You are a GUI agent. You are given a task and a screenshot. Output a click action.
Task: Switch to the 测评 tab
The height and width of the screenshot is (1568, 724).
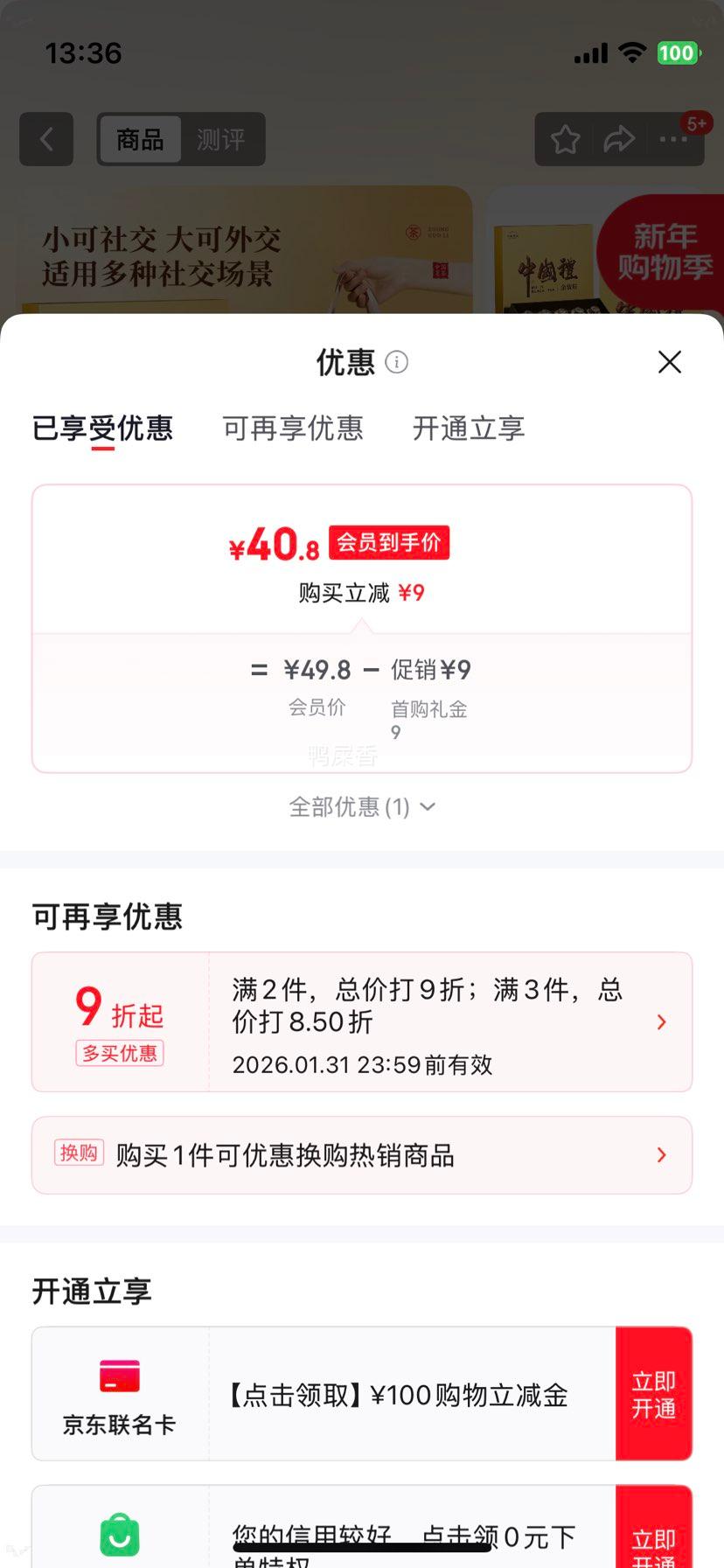222,140
